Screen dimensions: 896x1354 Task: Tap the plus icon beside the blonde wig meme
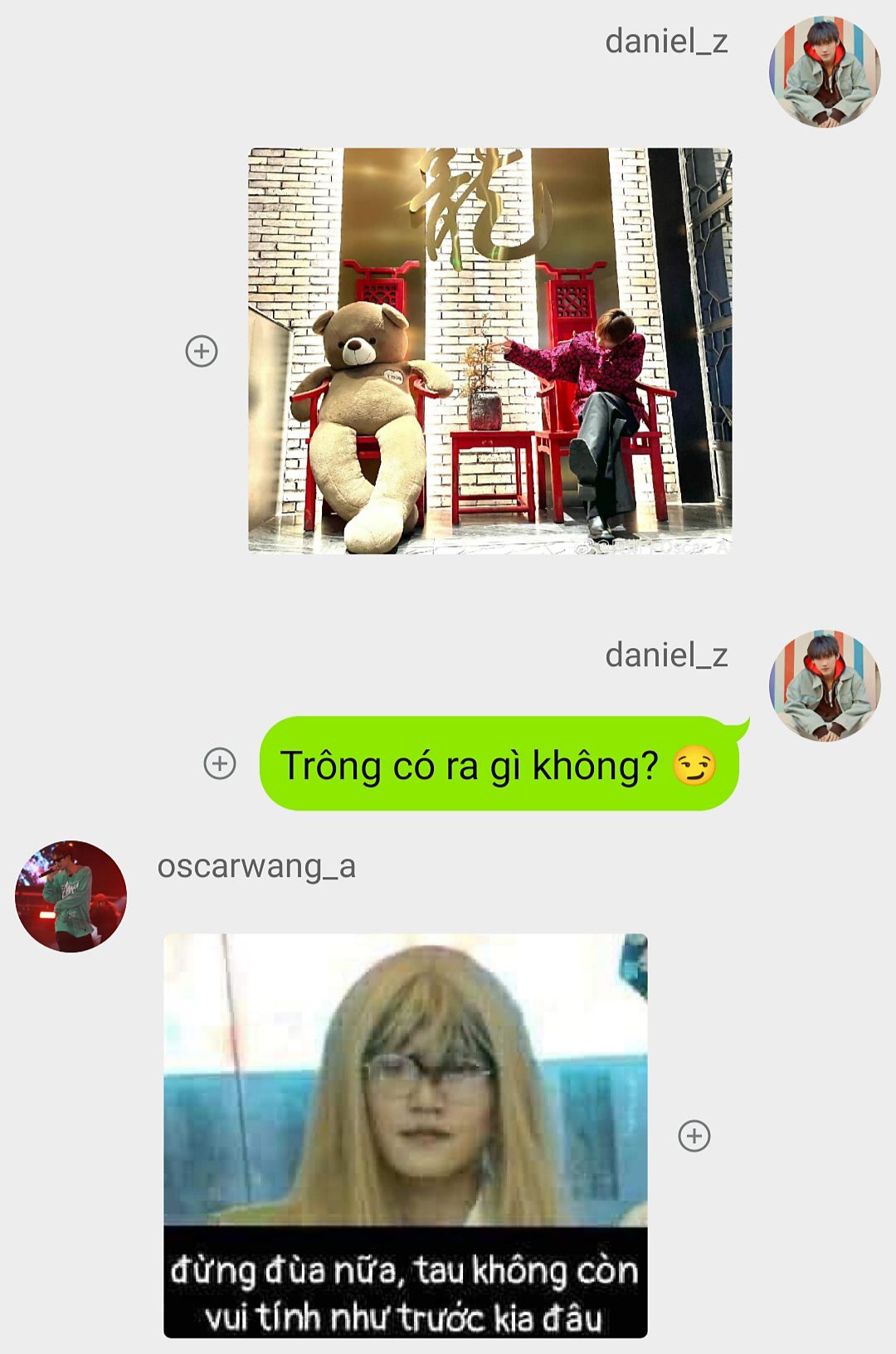pos(694,1136)
